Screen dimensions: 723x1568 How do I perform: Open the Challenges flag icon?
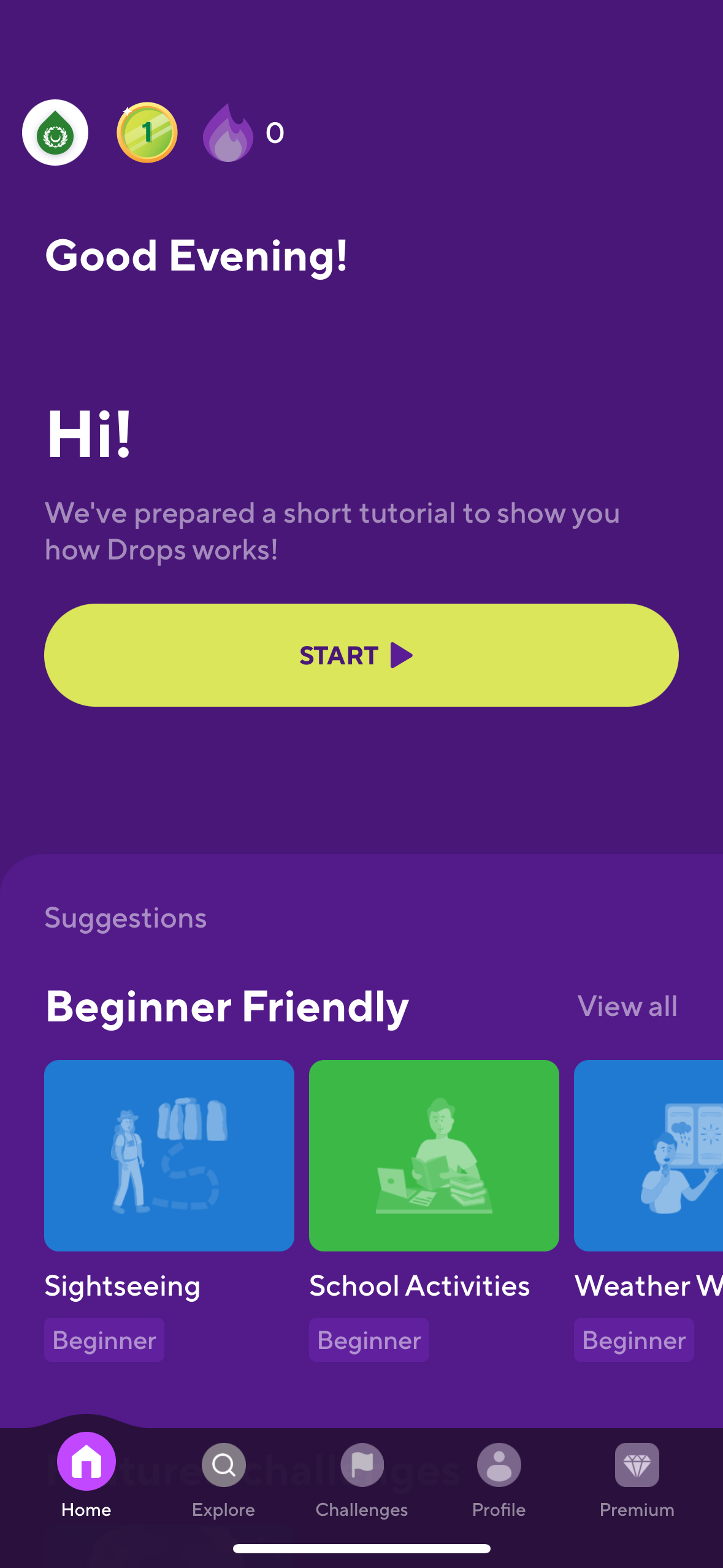click(x=361, y=1464)
